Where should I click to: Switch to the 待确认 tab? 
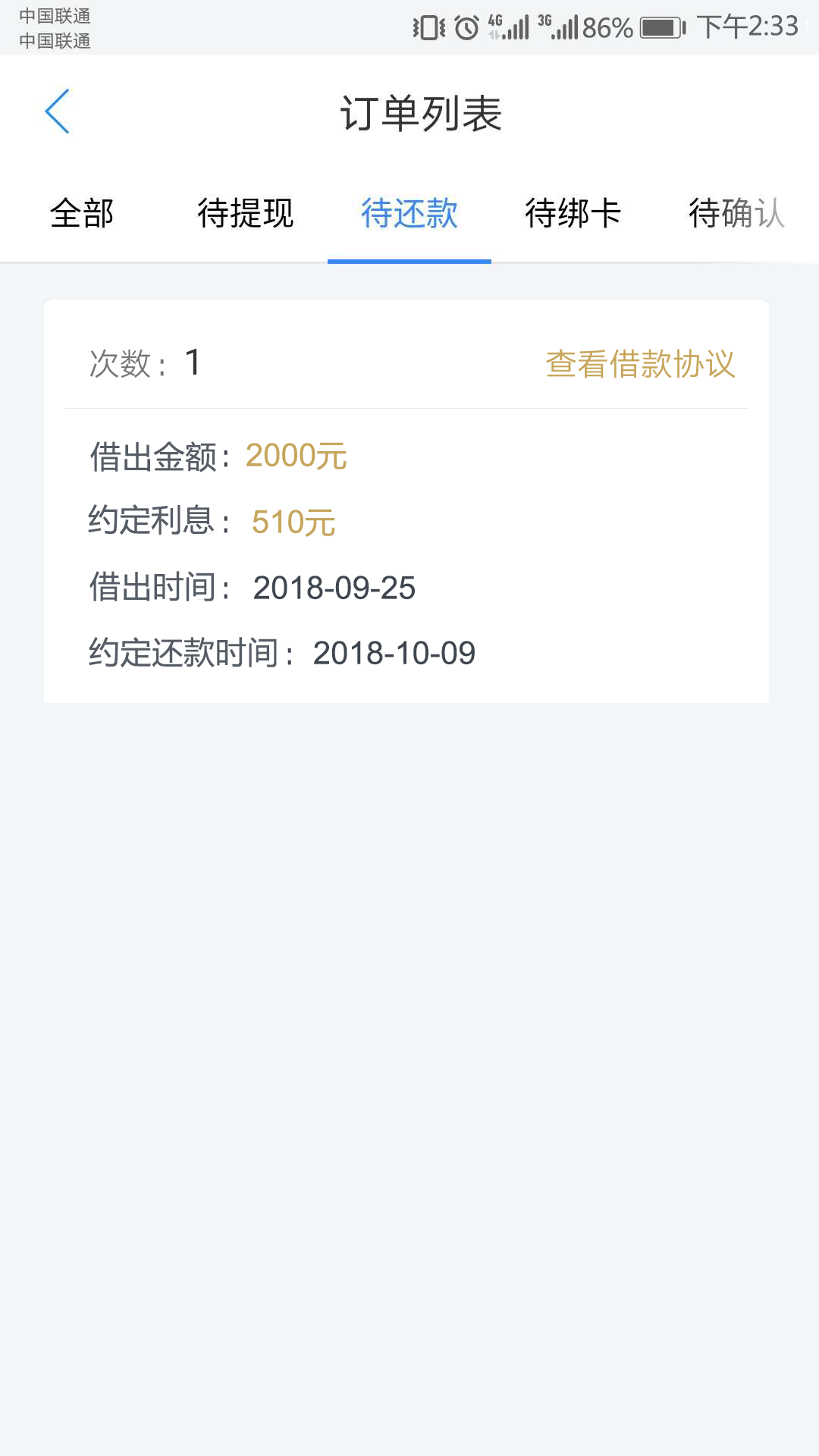coord(737,213)
